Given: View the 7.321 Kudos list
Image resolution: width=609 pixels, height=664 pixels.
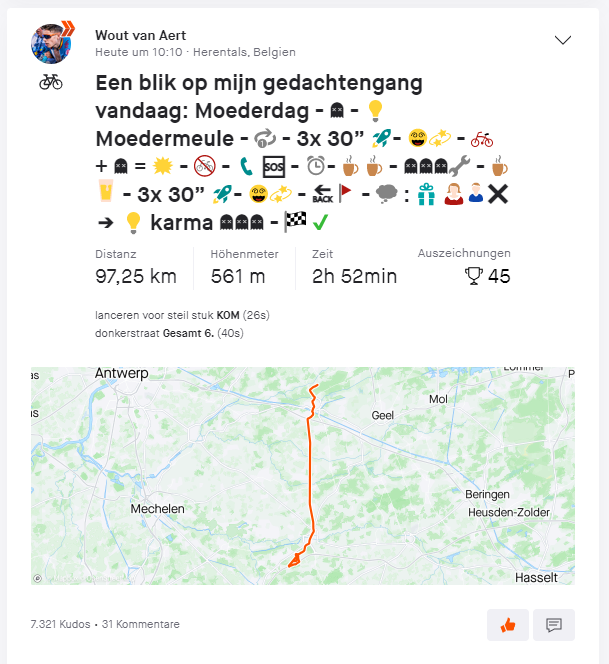Looking at the screenshot, I should (x=59, y=624).
